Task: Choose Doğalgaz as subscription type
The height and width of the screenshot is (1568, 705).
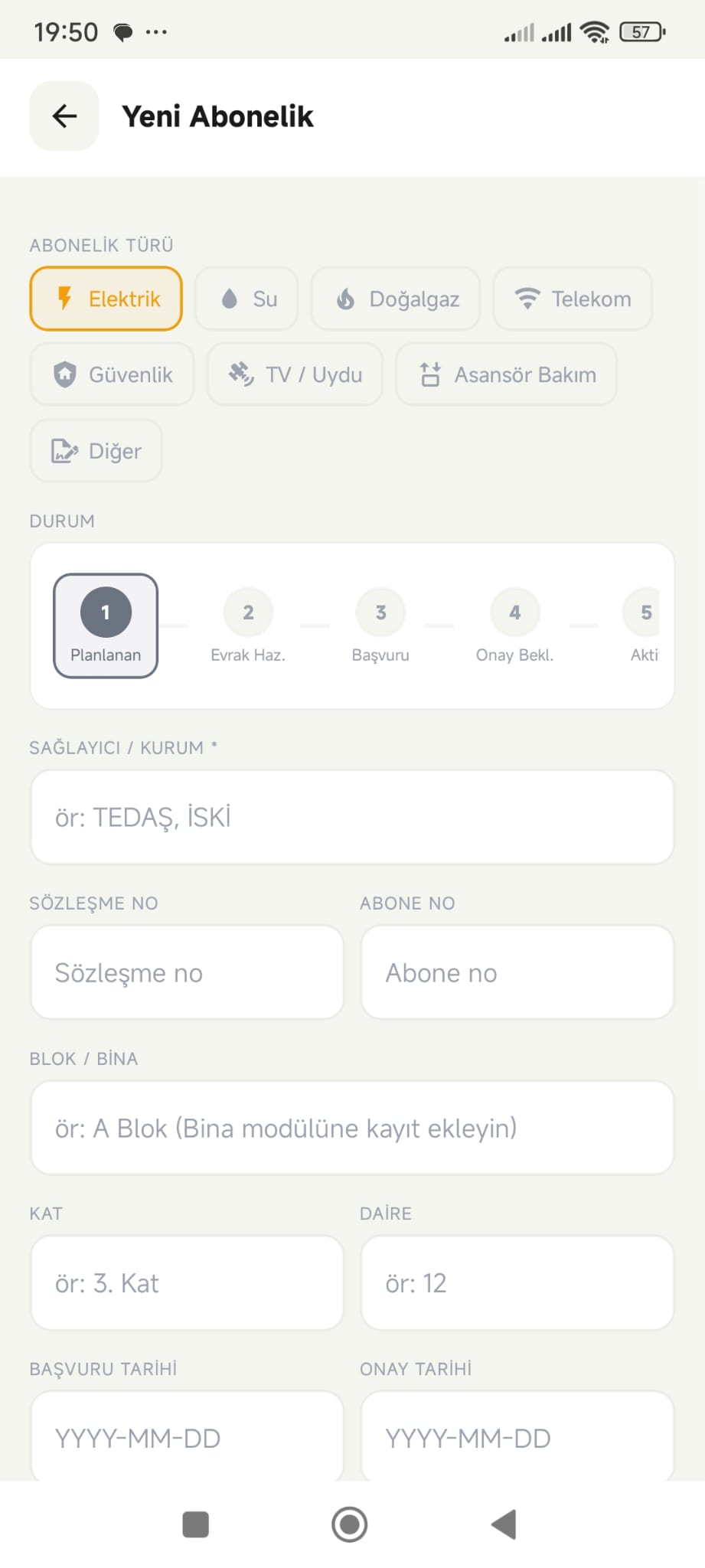Action: point(396,299)
